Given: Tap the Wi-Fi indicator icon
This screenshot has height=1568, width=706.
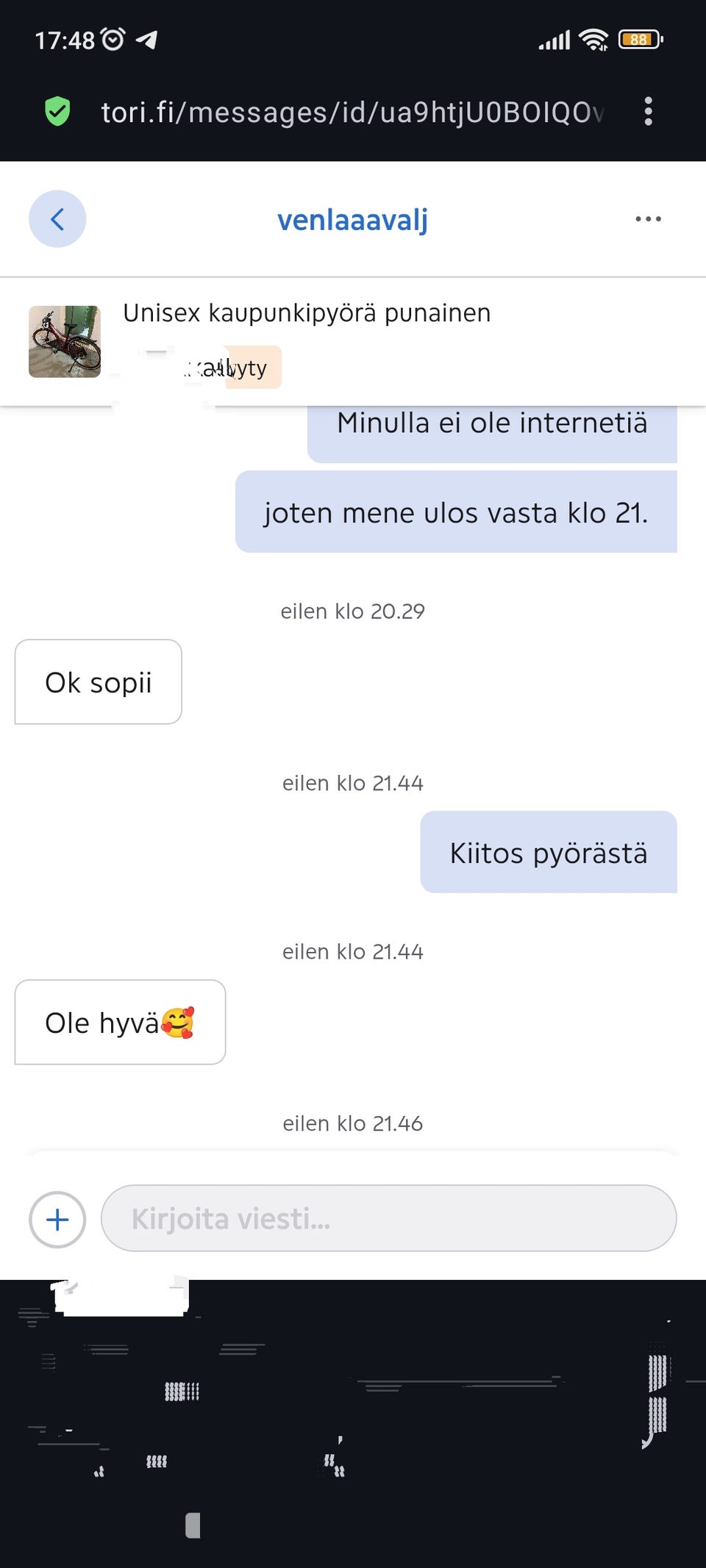Looking at the screenshot, I should [x=593, y=40].
